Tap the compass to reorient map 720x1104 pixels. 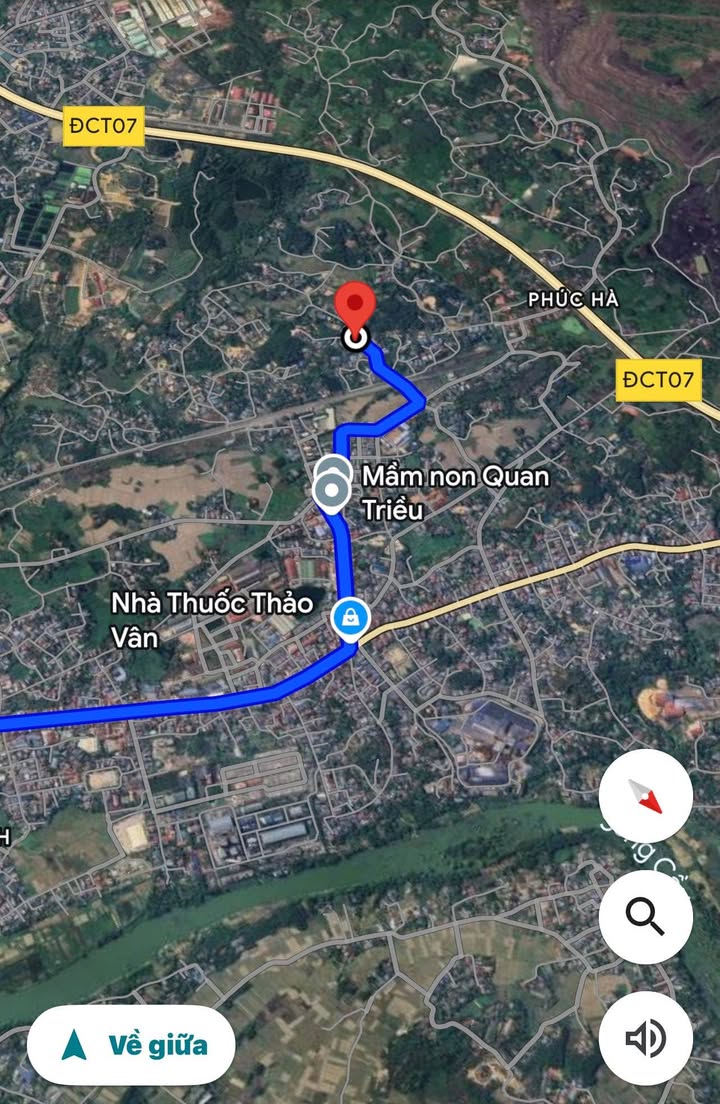click(645, 796)
